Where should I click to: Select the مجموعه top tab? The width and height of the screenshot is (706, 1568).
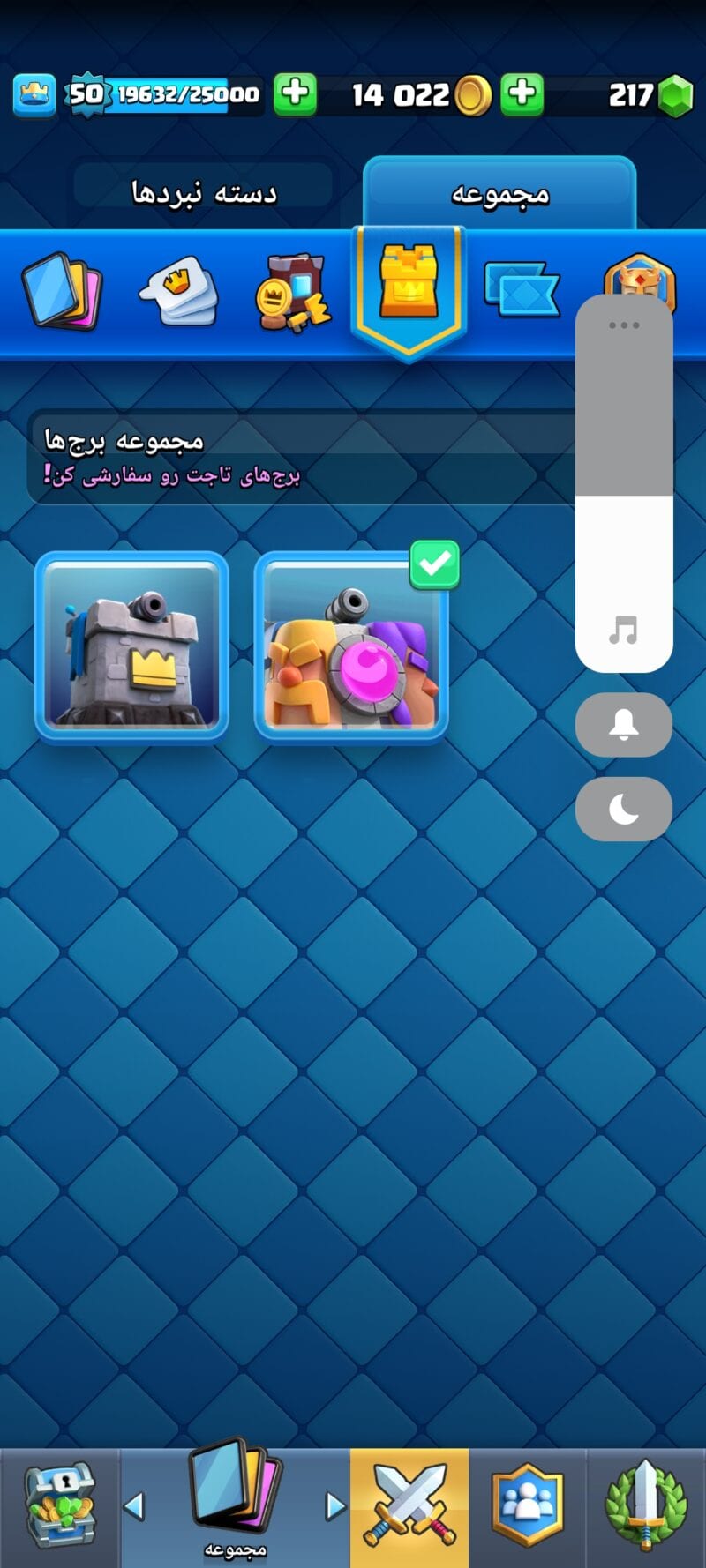point(499,194)
